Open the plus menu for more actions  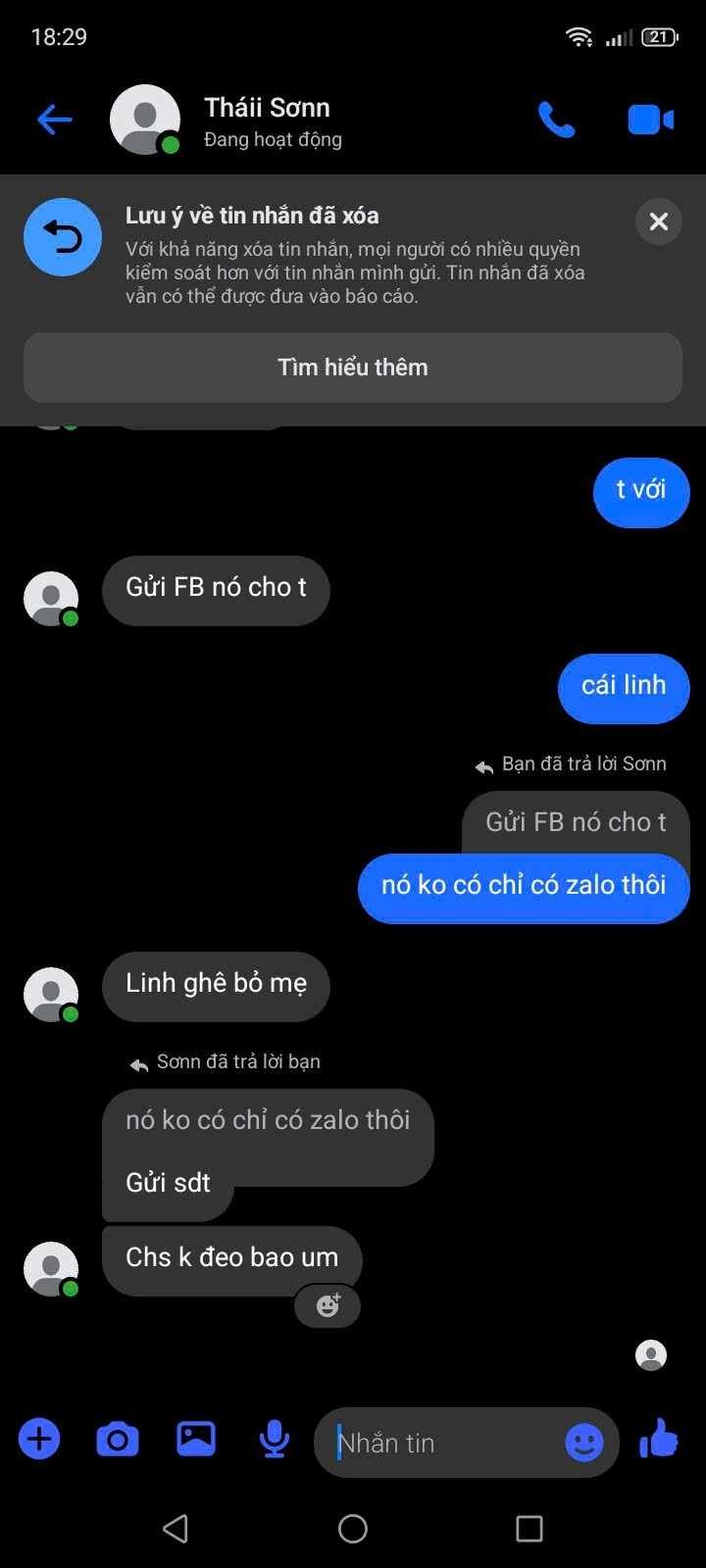[x=39, y=1440]
